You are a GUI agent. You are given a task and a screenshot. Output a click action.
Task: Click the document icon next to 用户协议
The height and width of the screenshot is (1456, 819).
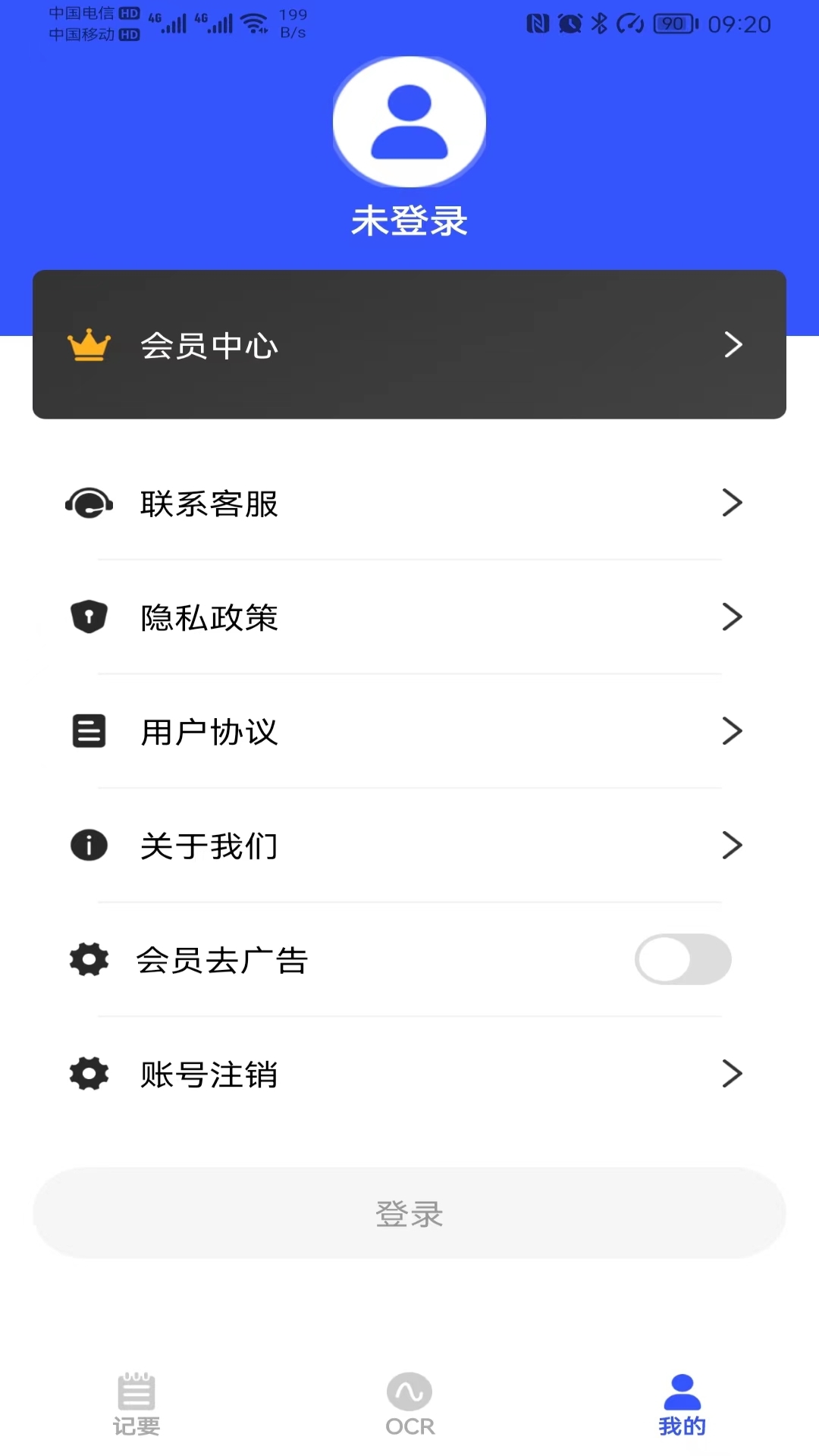[88, 731]
